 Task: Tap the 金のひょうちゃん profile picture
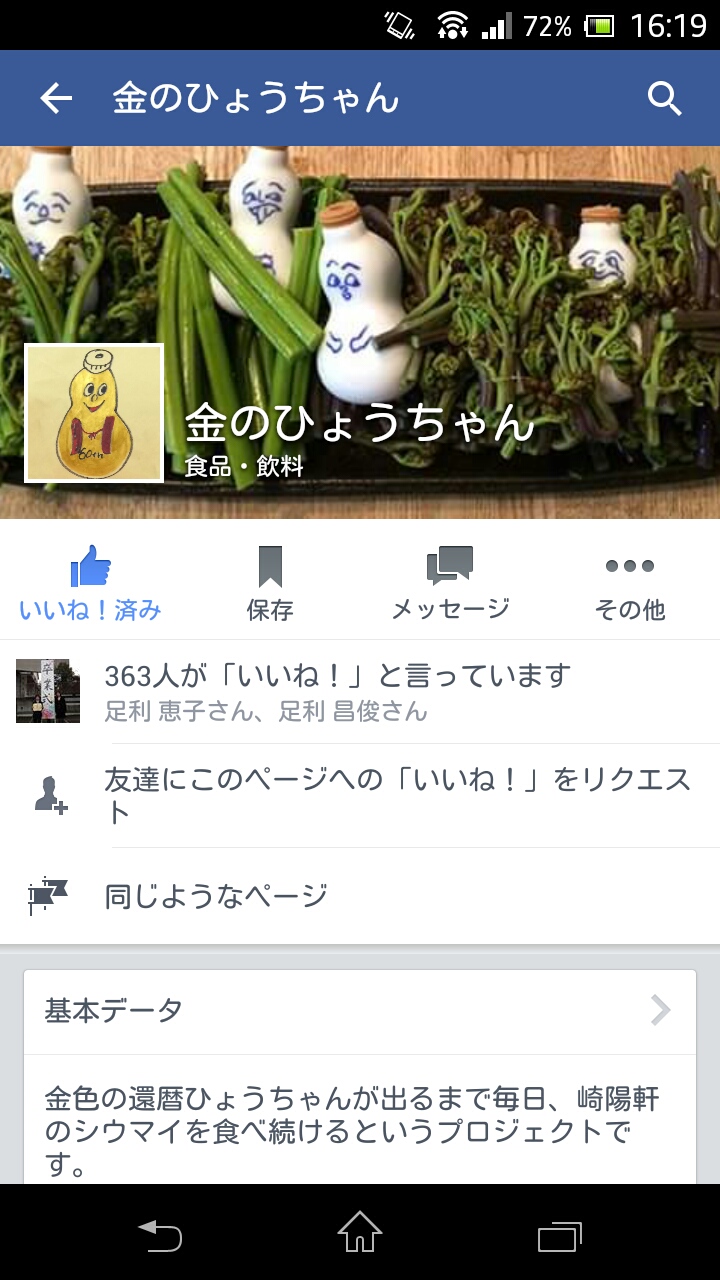point(94,413)
